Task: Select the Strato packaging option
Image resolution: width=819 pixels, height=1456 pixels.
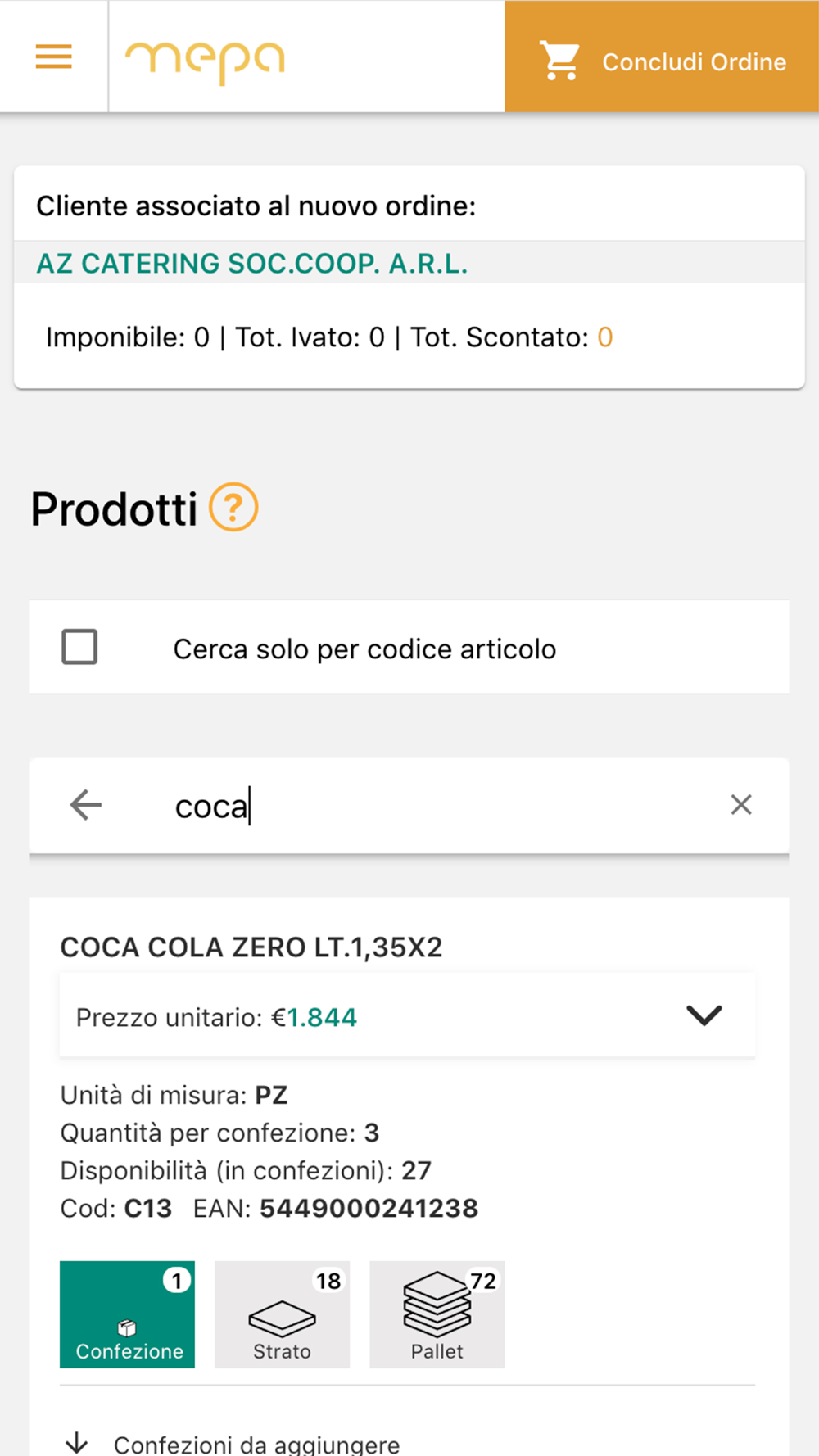Action: click(282, 1314)
